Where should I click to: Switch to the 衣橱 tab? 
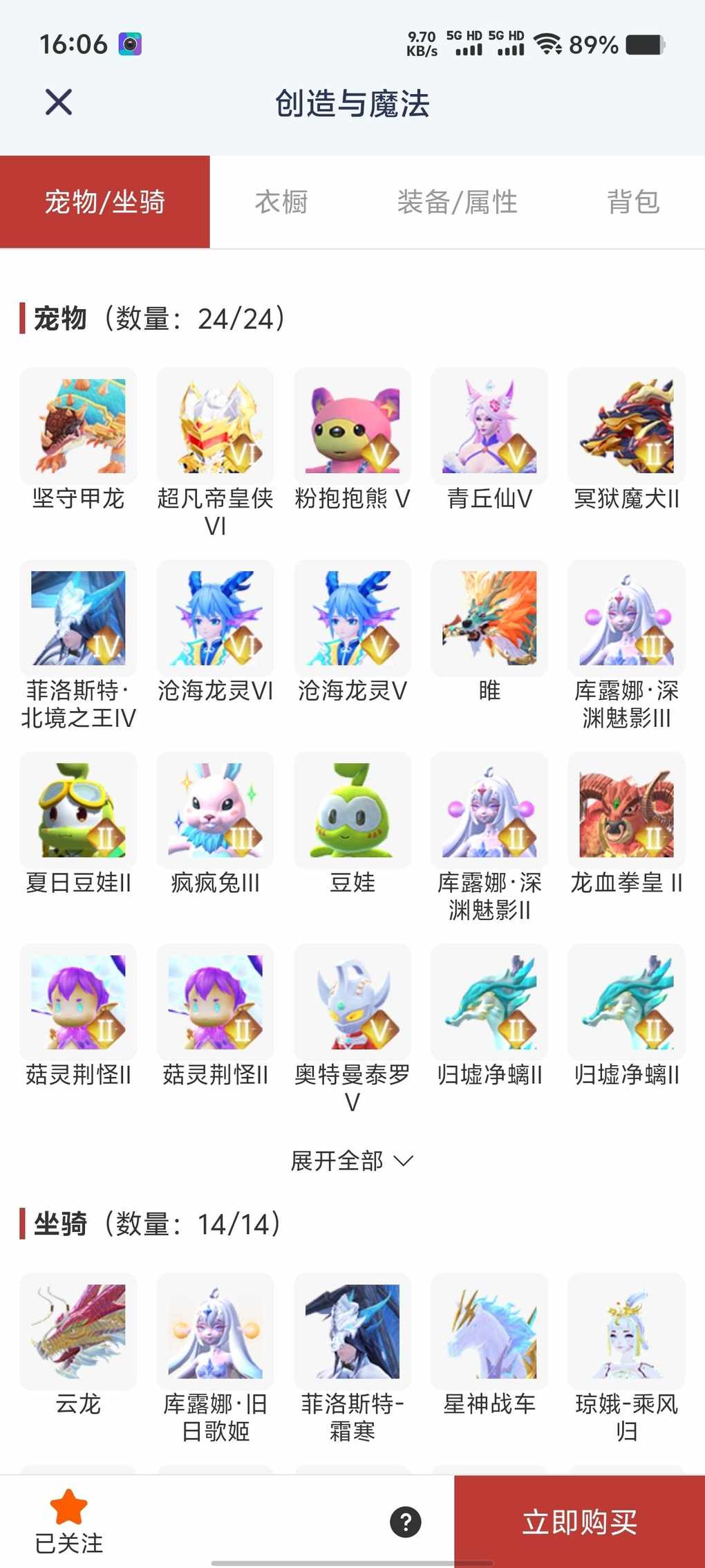(281, 202)
